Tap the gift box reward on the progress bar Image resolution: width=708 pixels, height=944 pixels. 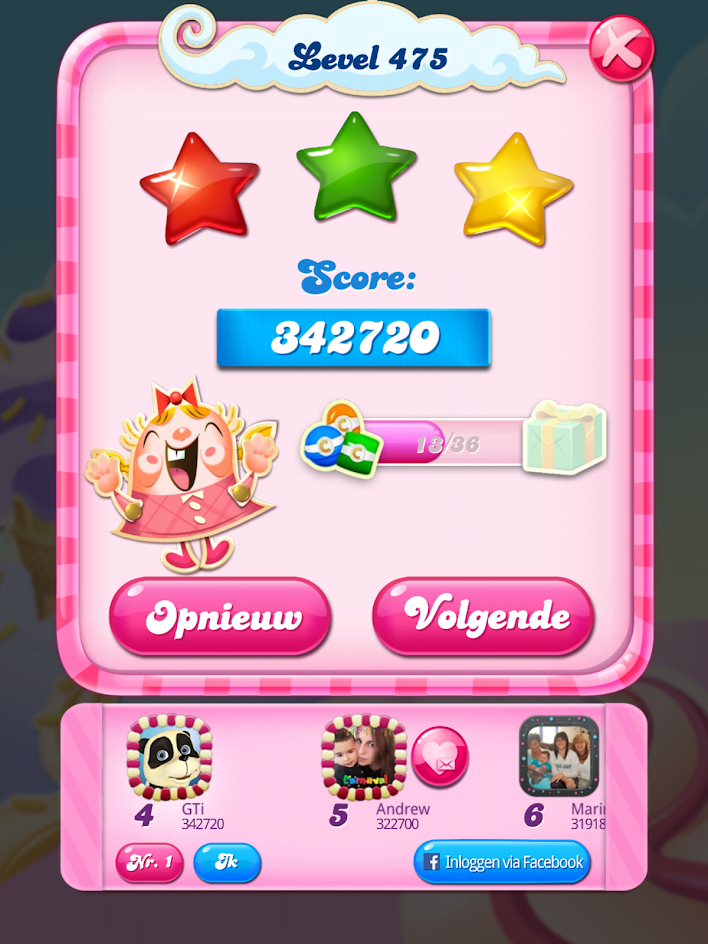point(565,437)
